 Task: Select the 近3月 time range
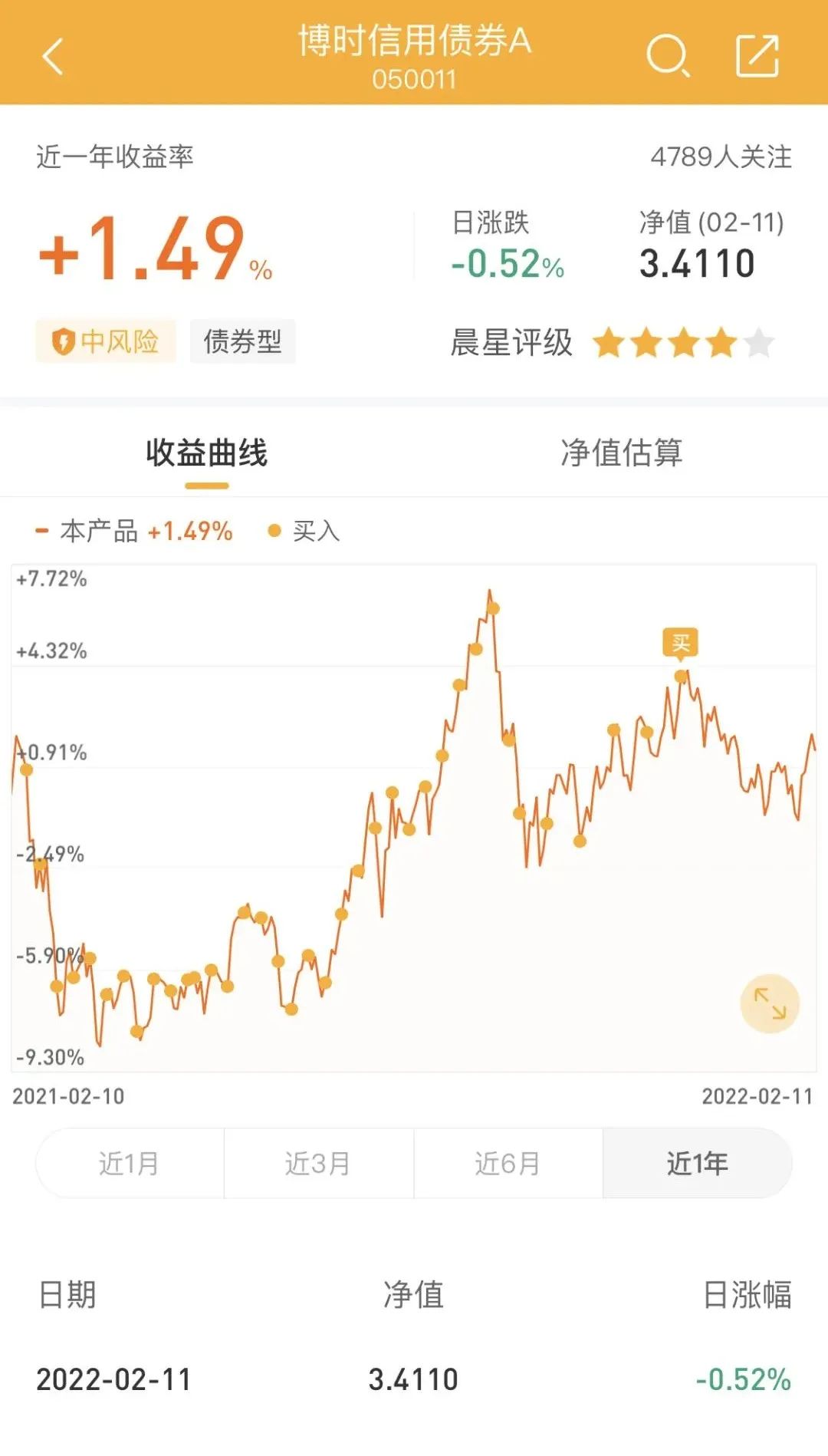tap(319, 1163)
